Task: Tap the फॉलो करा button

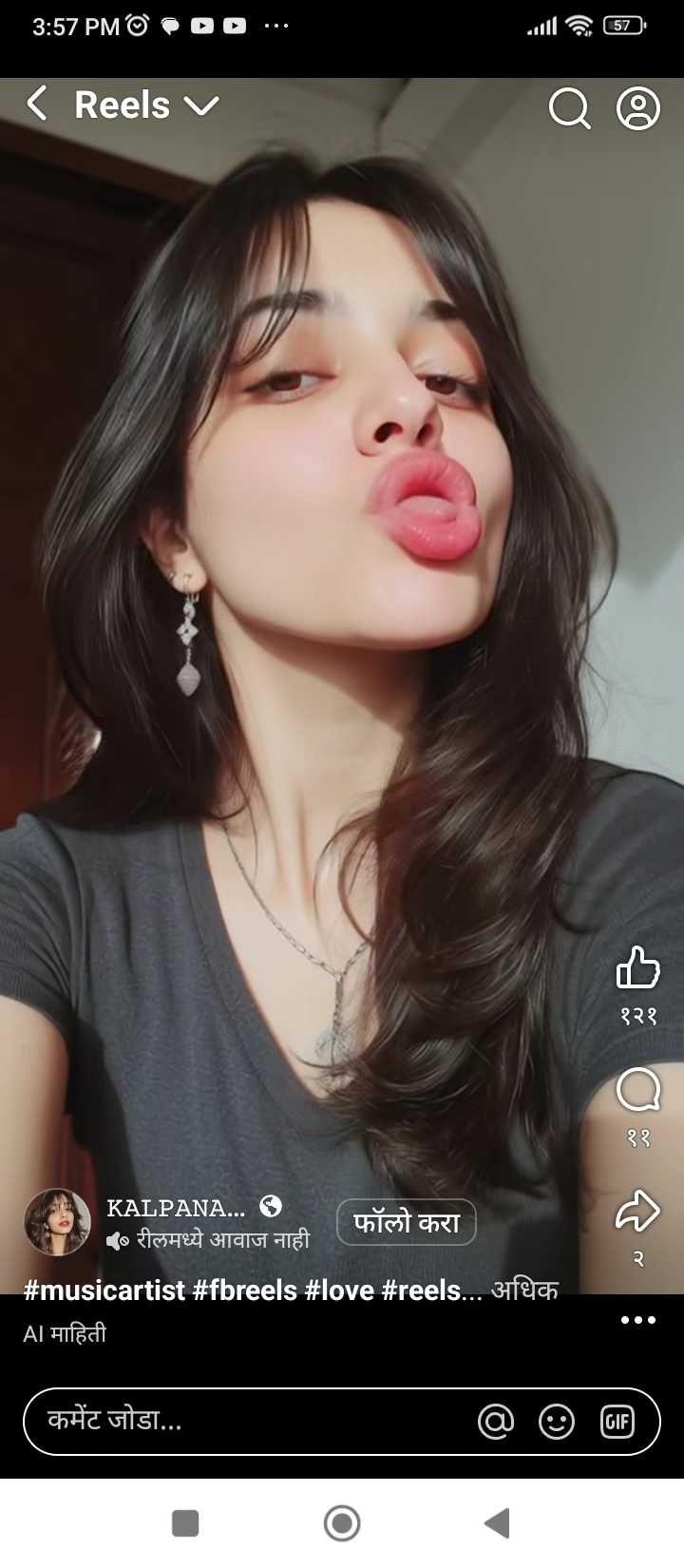Action: pos(407,1222)
